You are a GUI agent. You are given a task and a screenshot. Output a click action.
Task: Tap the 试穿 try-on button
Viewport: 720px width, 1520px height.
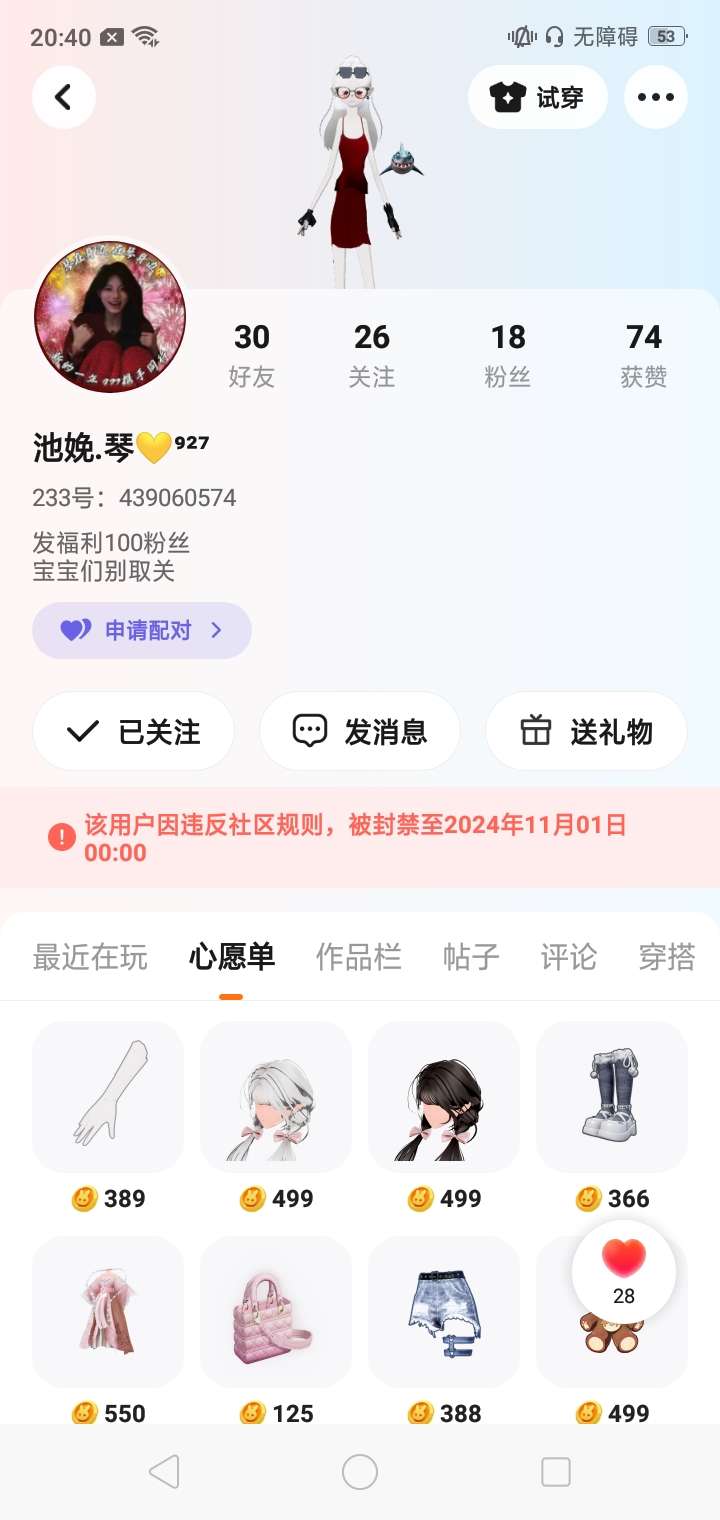click(x=538, y=97)
